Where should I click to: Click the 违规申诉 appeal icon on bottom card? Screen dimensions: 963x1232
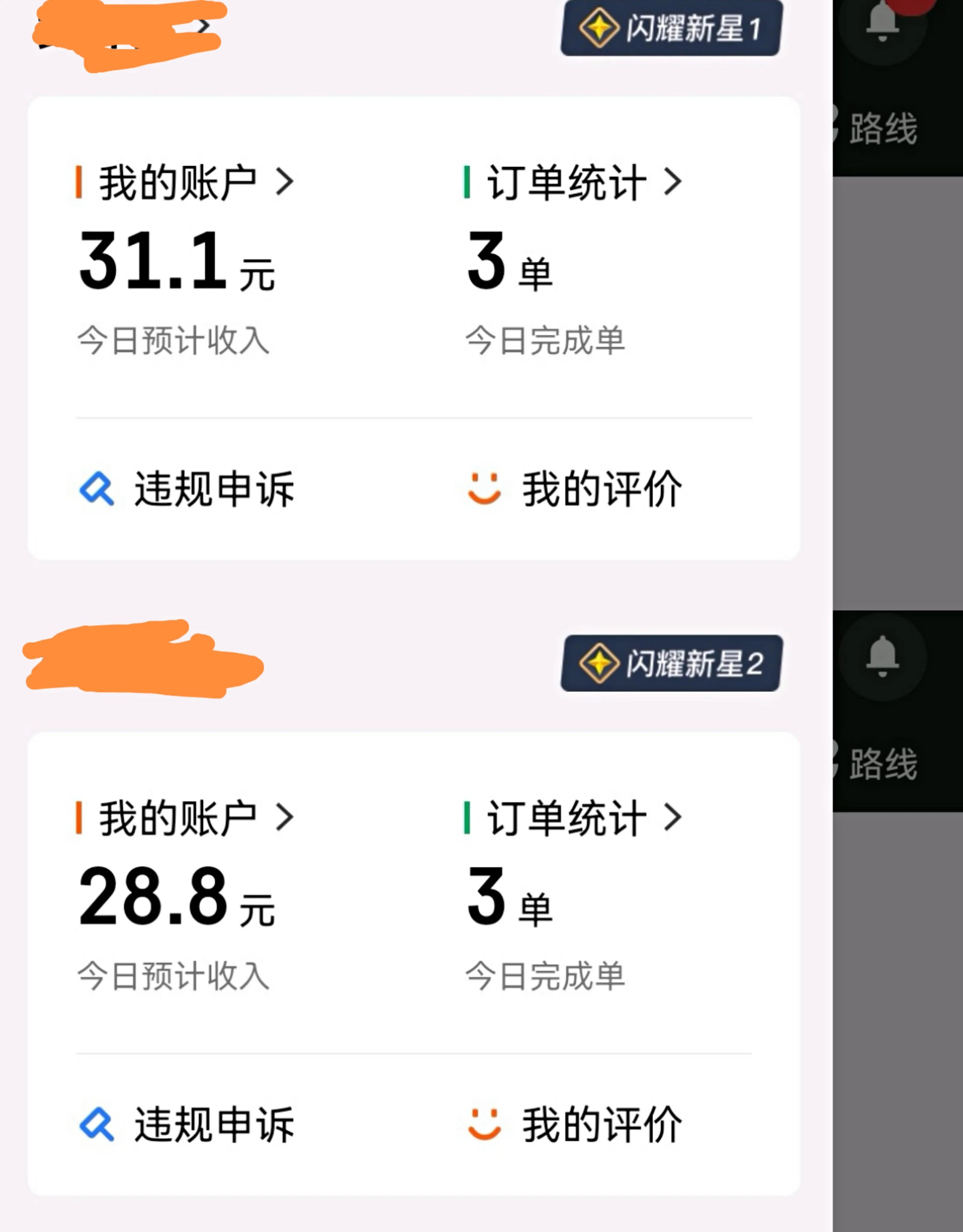96,1124
